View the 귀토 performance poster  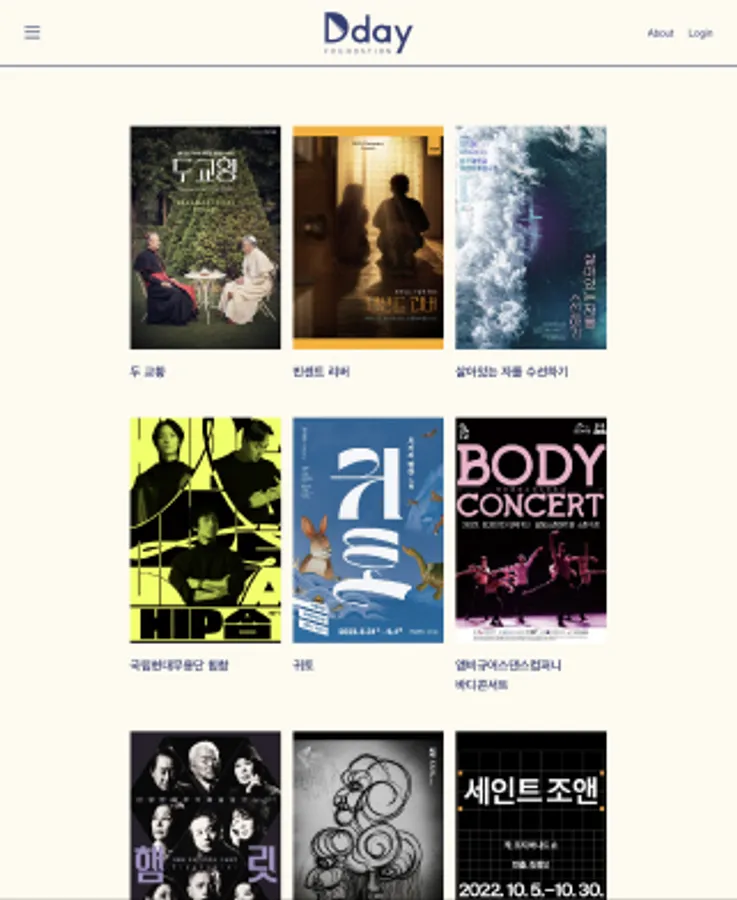click(x=368, y=529)
